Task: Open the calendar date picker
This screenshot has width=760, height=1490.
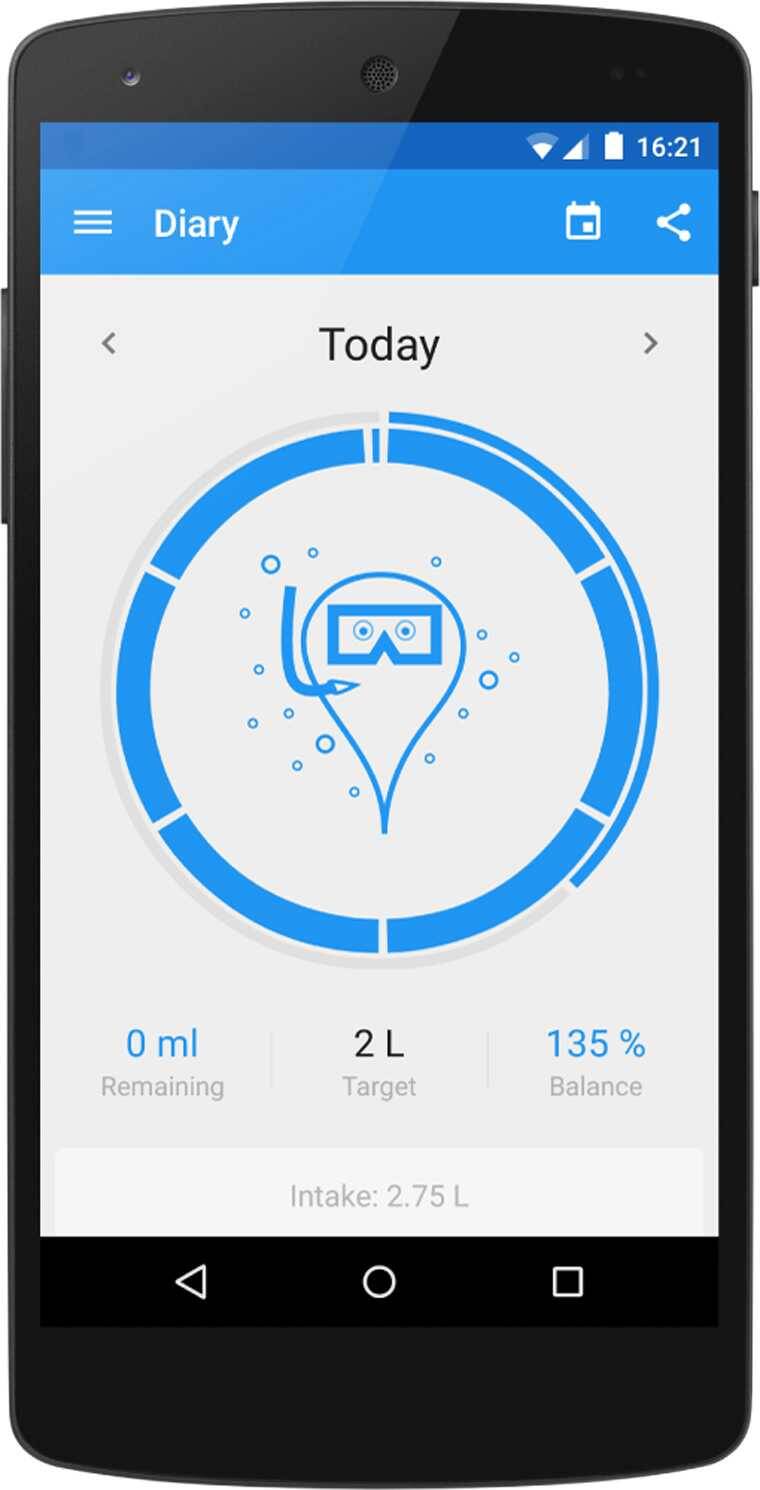Action: coord(583,222)
